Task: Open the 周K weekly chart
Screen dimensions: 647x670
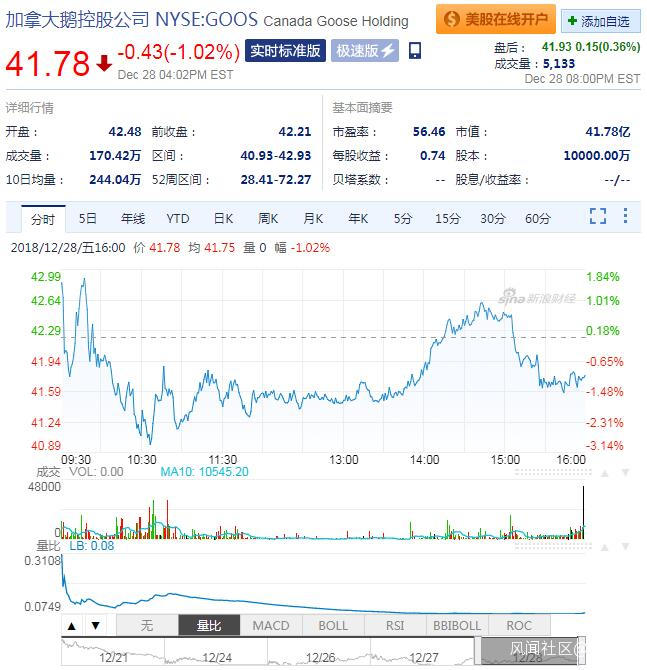Action: [268, 218]
